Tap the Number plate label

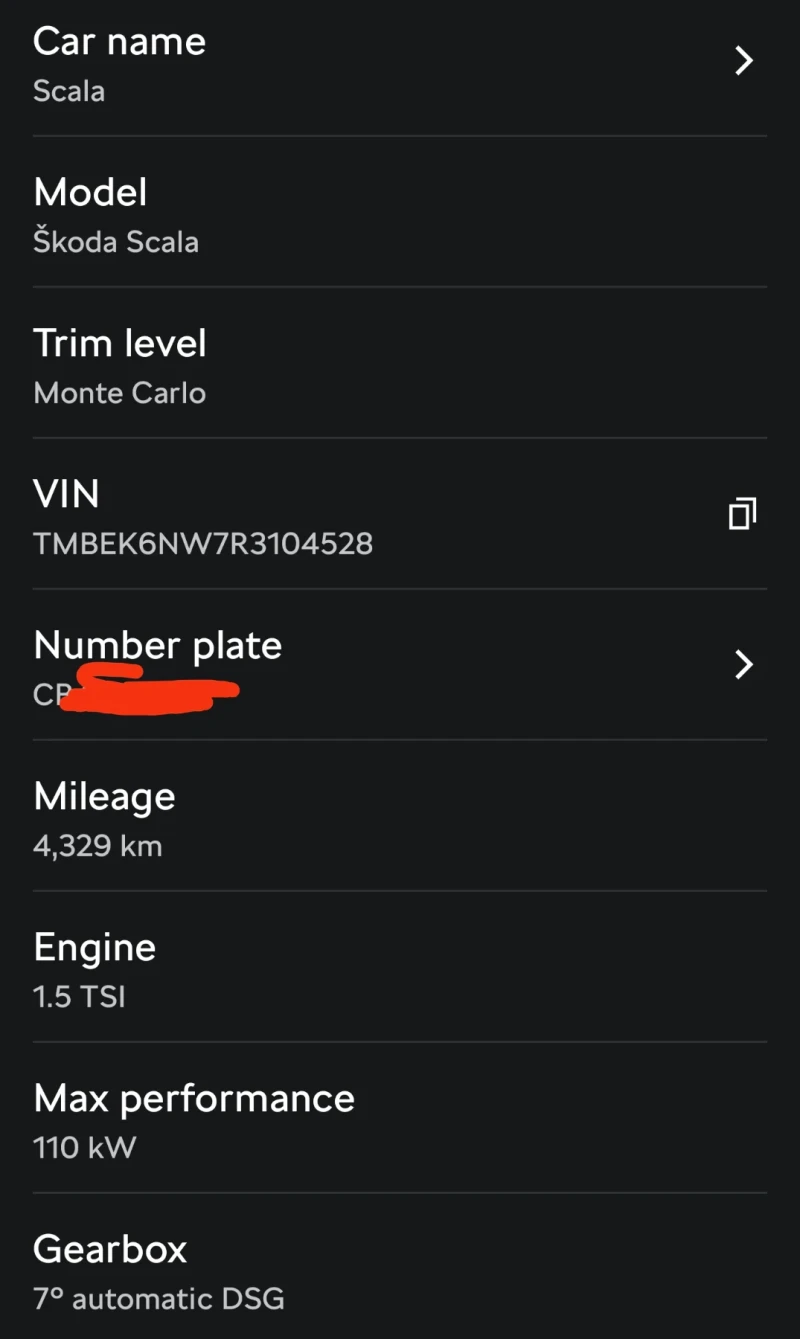click(x=157, y=645)
